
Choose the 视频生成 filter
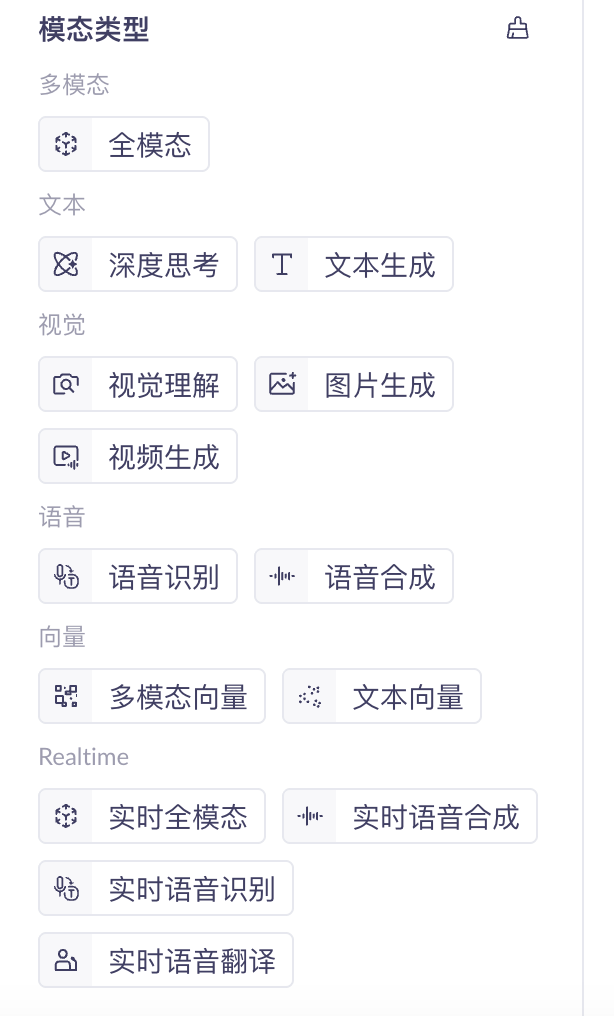pos(138,456)
